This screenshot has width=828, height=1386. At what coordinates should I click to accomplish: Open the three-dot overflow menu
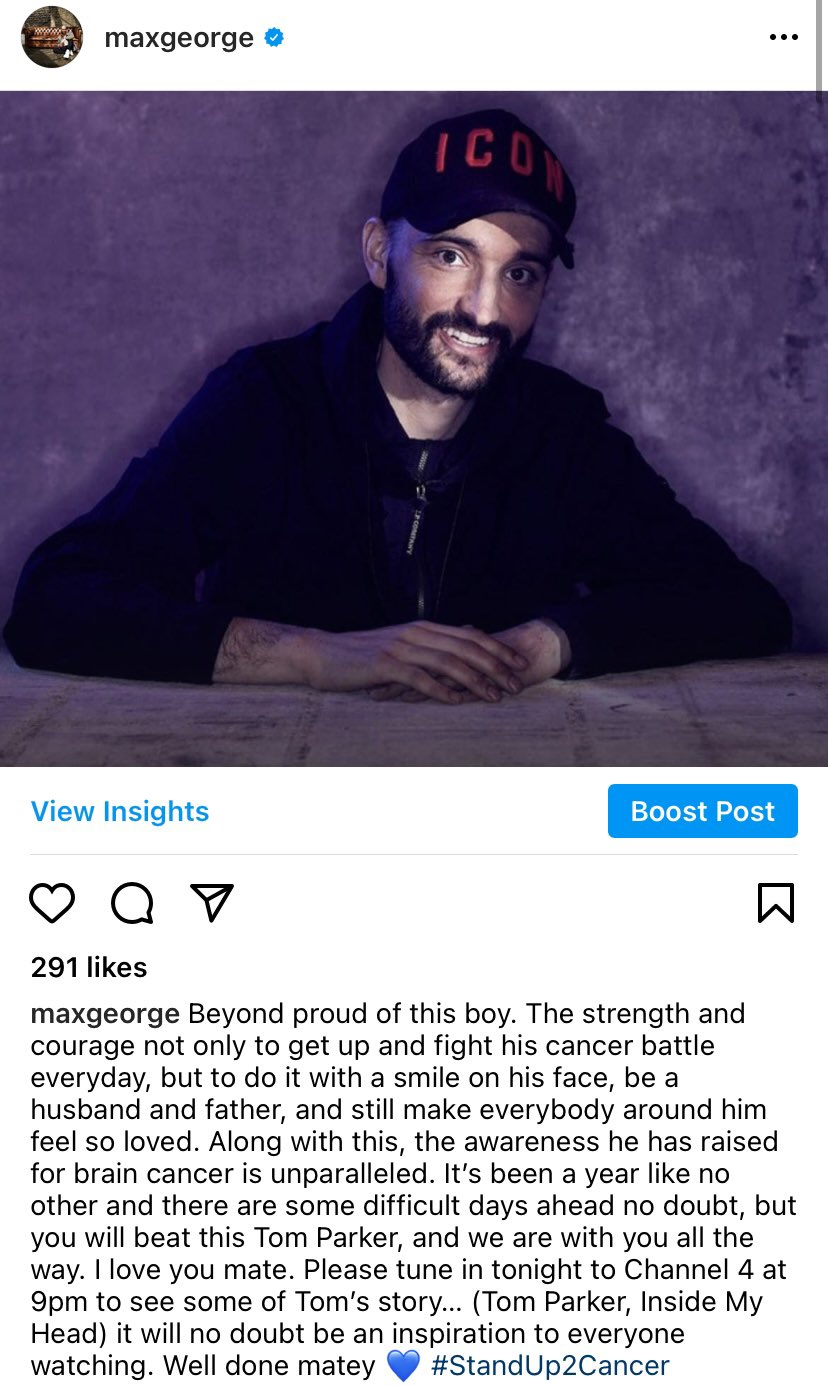click(783, 38)
